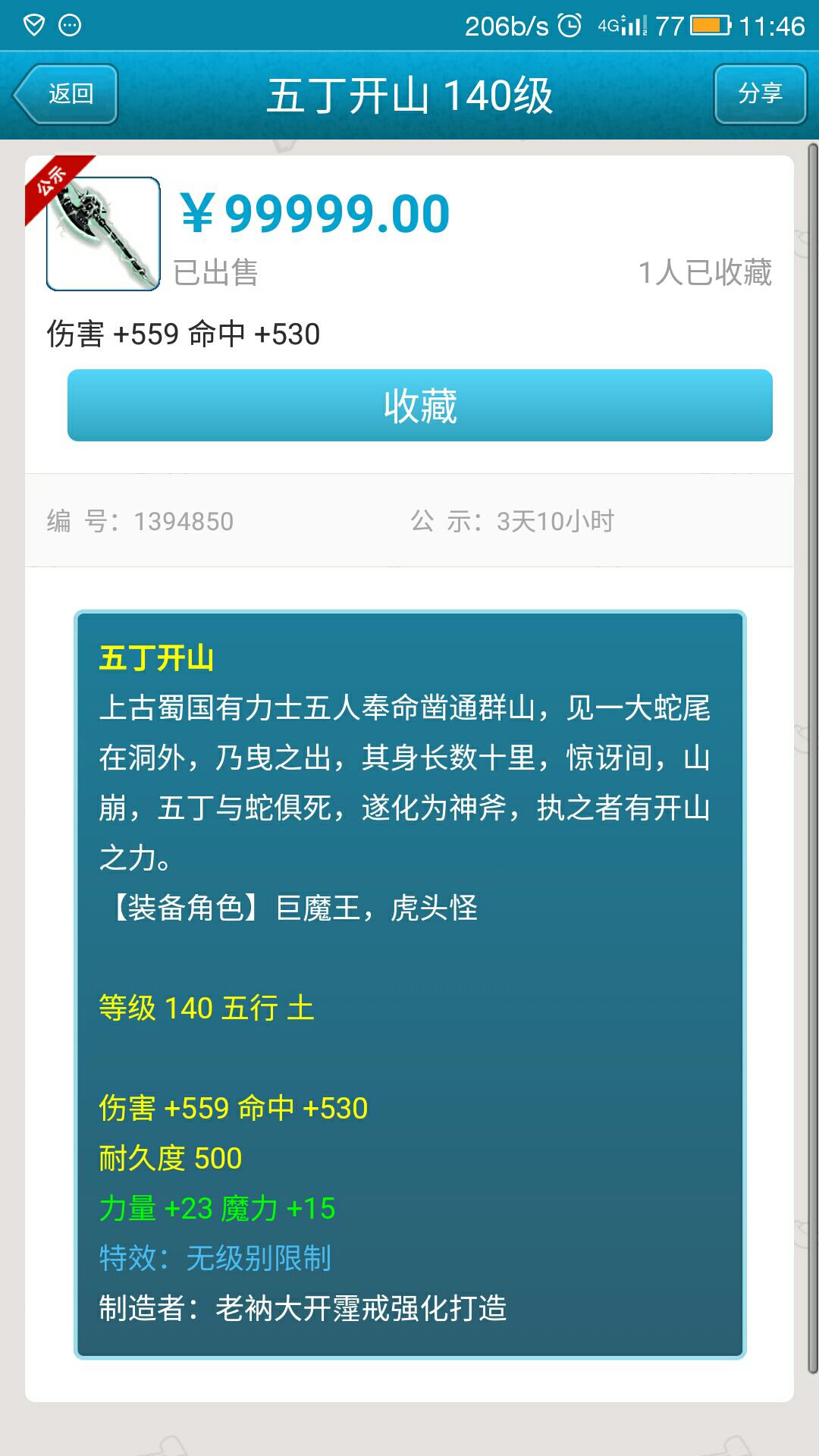Tap the 返回 back button

click(x=66, y=94)
